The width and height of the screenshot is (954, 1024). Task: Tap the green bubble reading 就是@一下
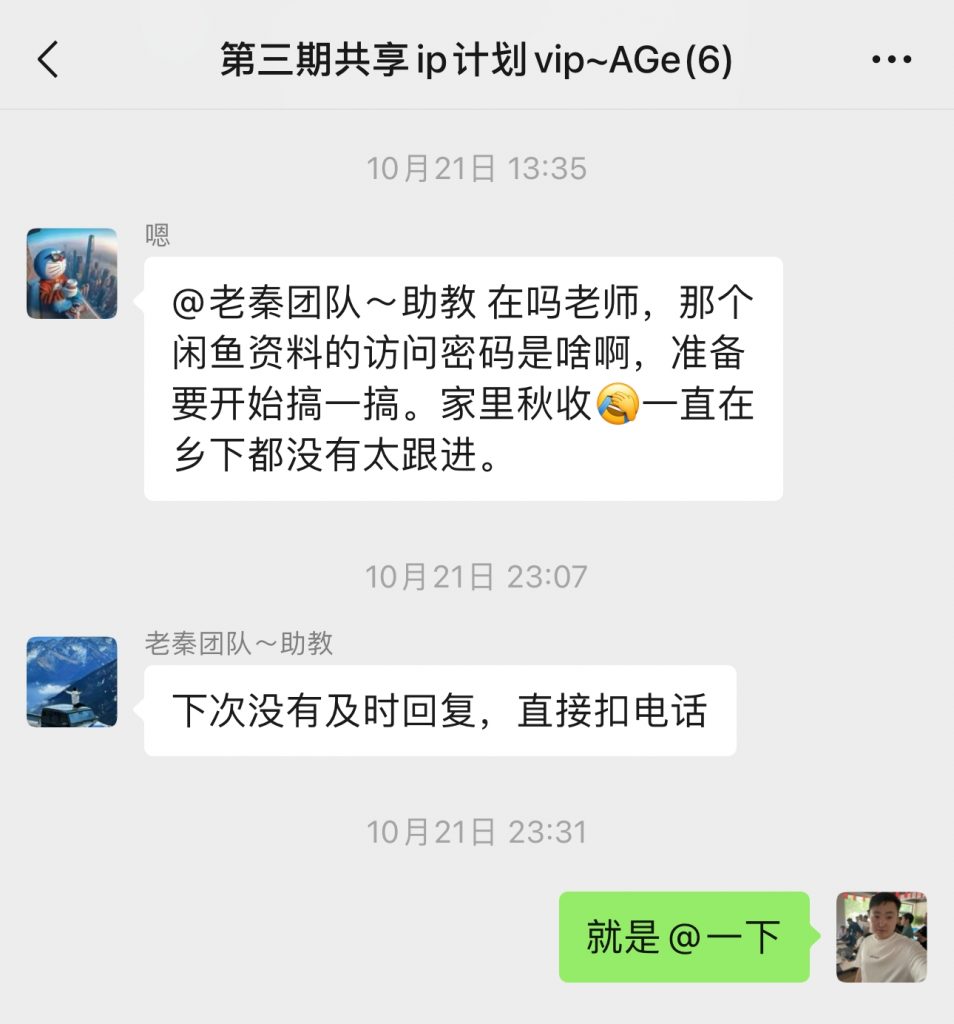click(x=683, y=938)
